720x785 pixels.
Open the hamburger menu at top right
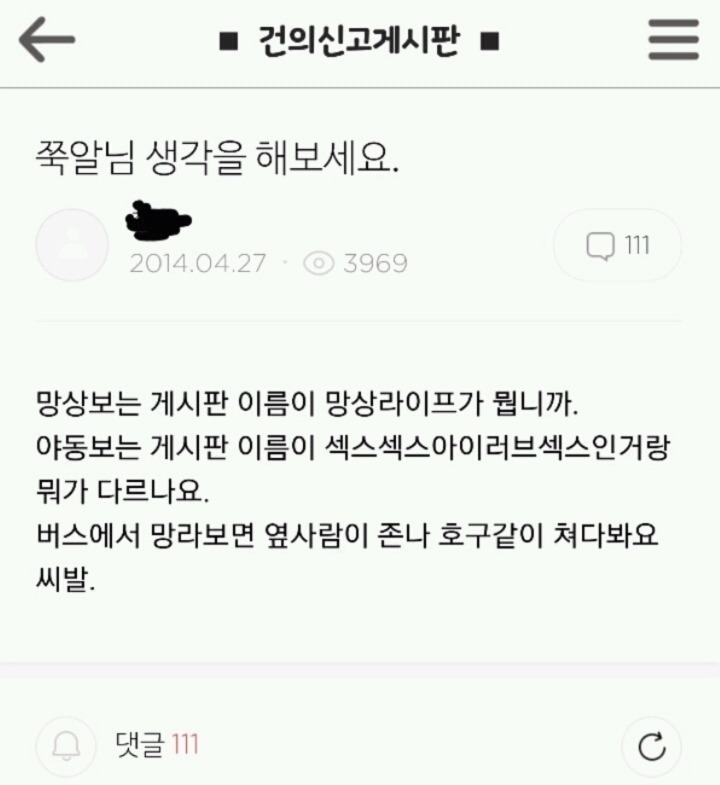tap(672, 40)
